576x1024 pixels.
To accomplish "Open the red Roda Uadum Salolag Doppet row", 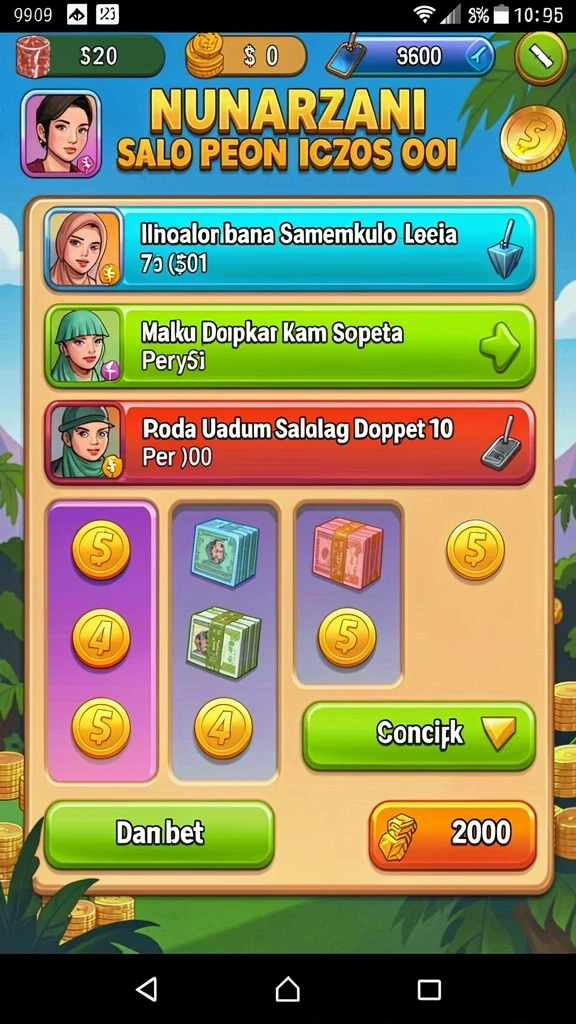I will point(290,443).
